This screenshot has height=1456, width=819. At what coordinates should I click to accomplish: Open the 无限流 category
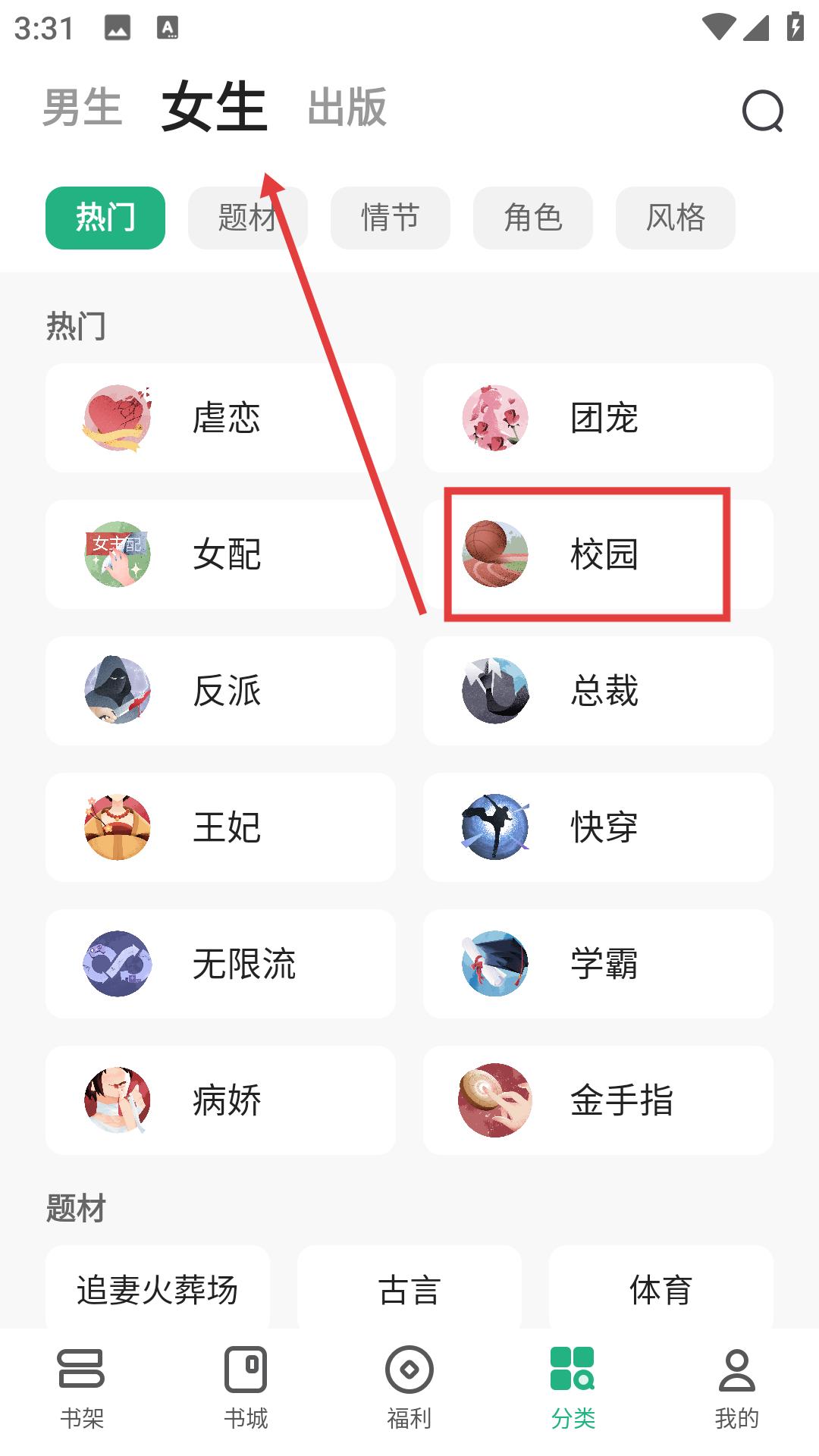point(220,964)
